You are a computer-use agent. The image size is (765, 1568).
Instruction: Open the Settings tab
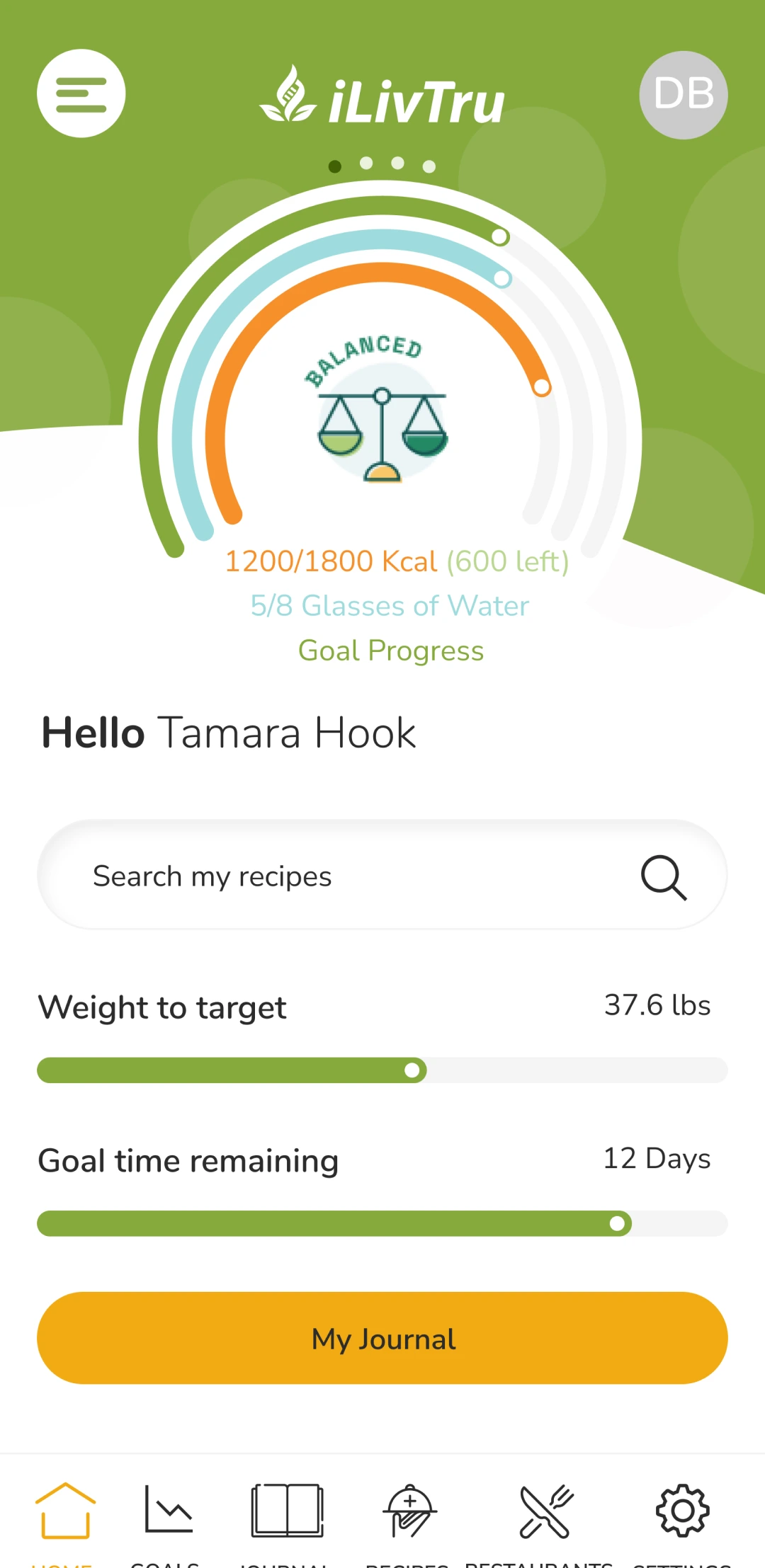(681, 1522)
